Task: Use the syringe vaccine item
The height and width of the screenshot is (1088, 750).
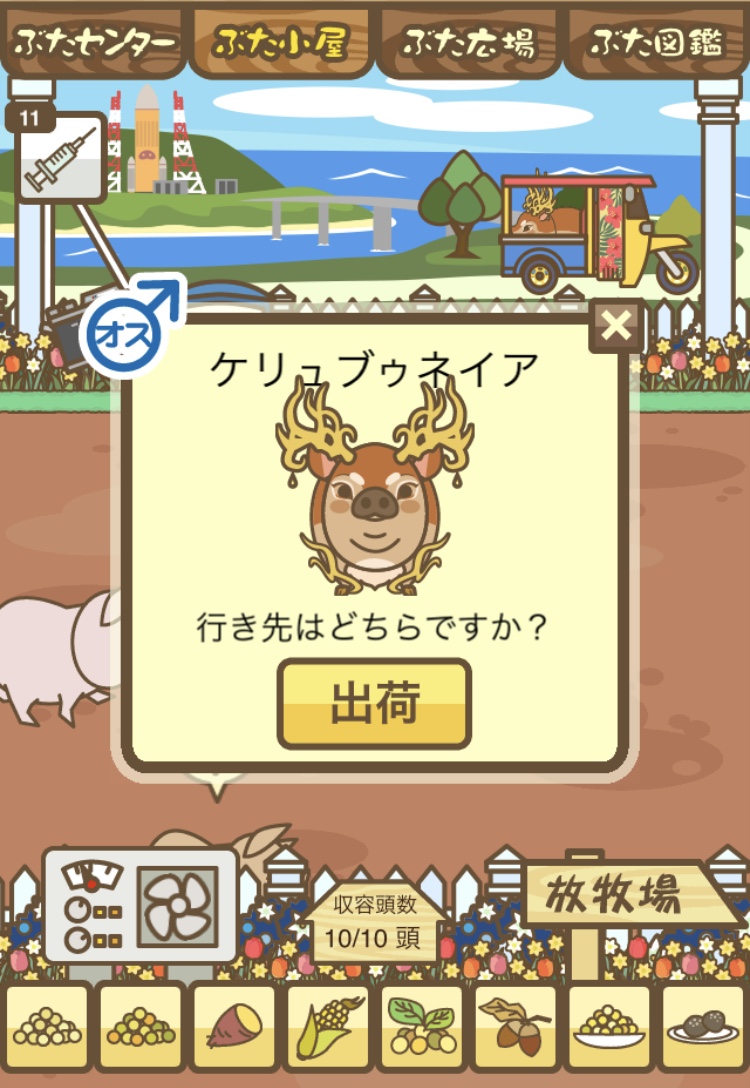Action: [62, 158]
